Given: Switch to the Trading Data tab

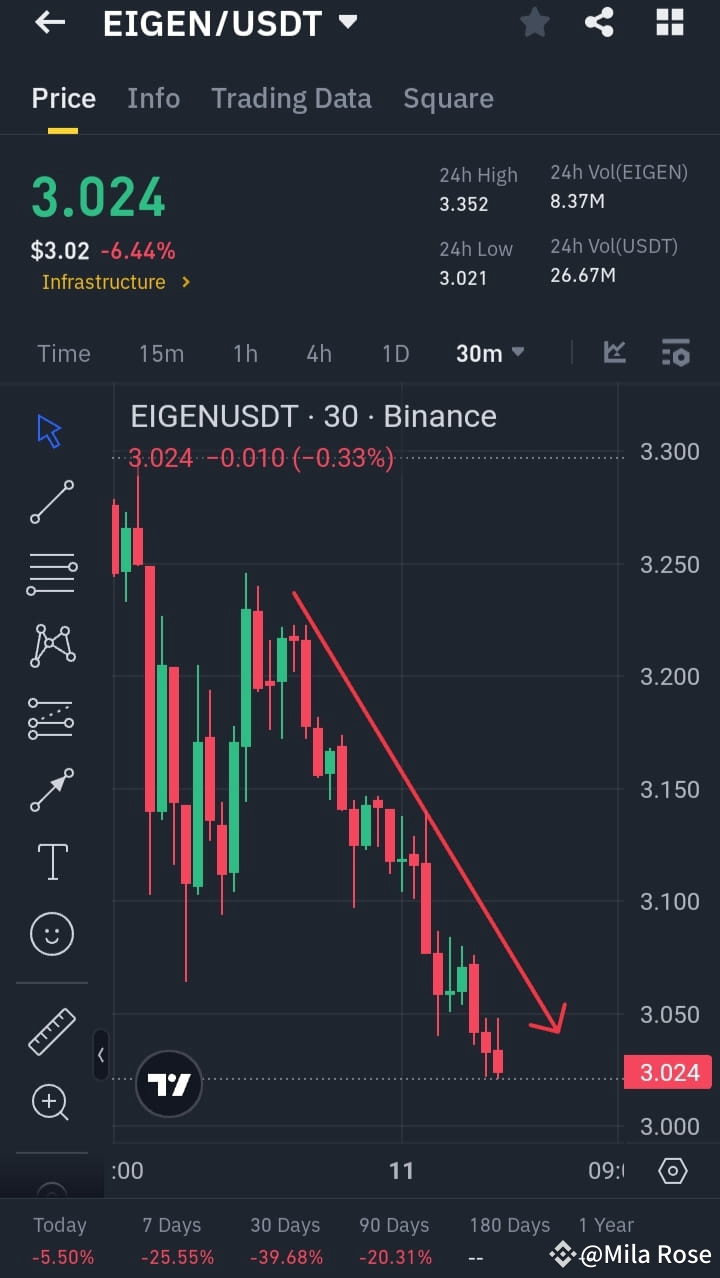Looking at the screenshot, I should tap(291, 97).
